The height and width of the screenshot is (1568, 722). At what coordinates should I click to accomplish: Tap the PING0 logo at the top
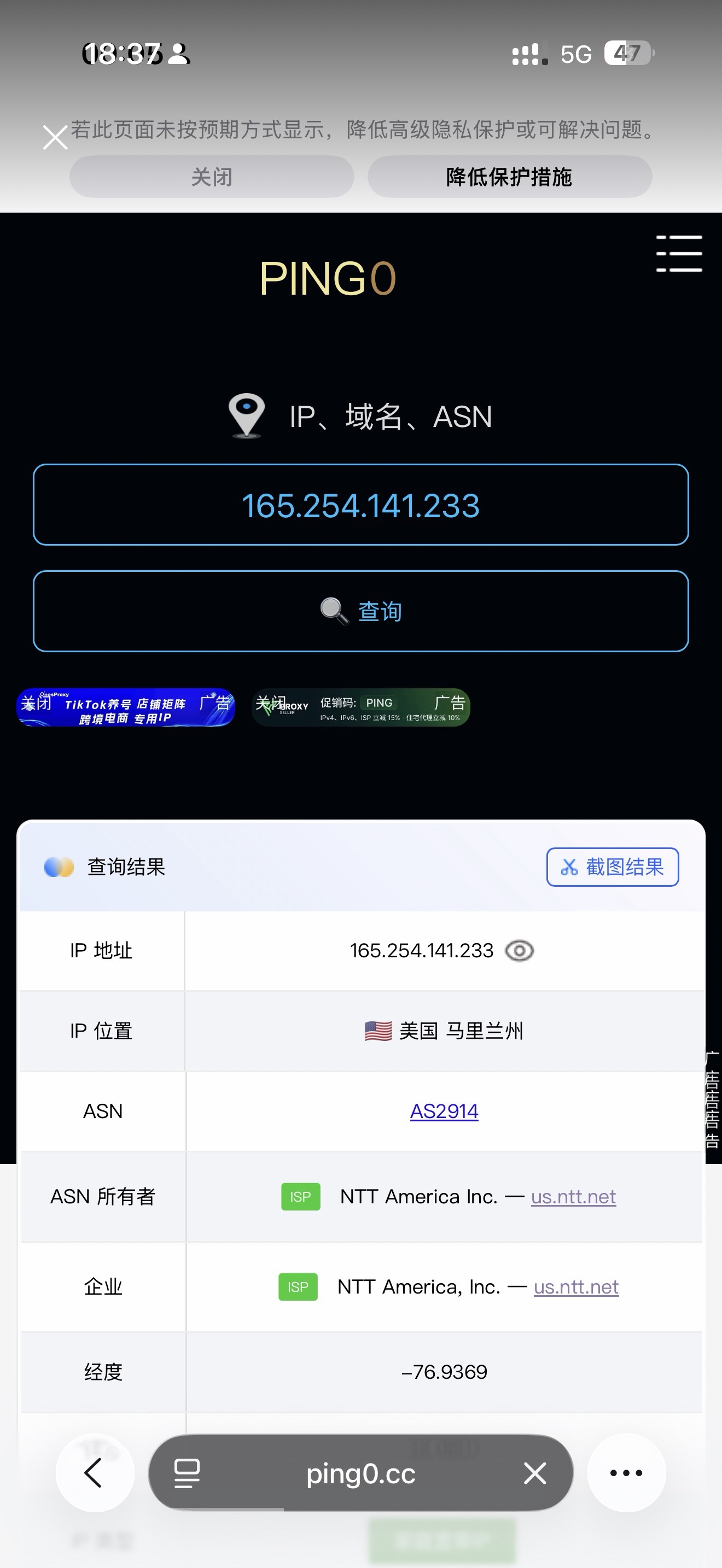point(328,279)
